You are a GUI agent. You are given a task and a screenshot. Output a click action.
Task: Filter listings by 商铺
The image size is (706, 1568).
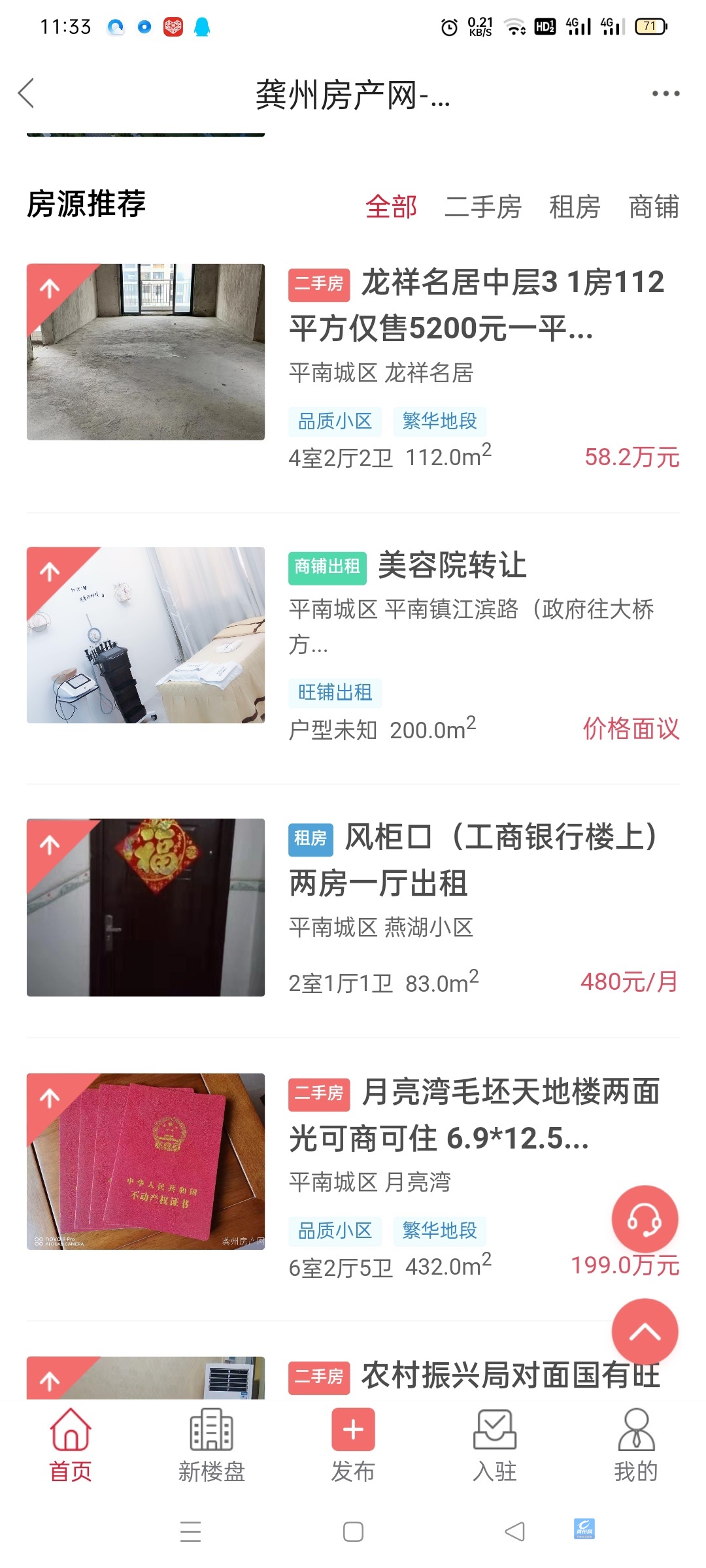coord(654,207)
